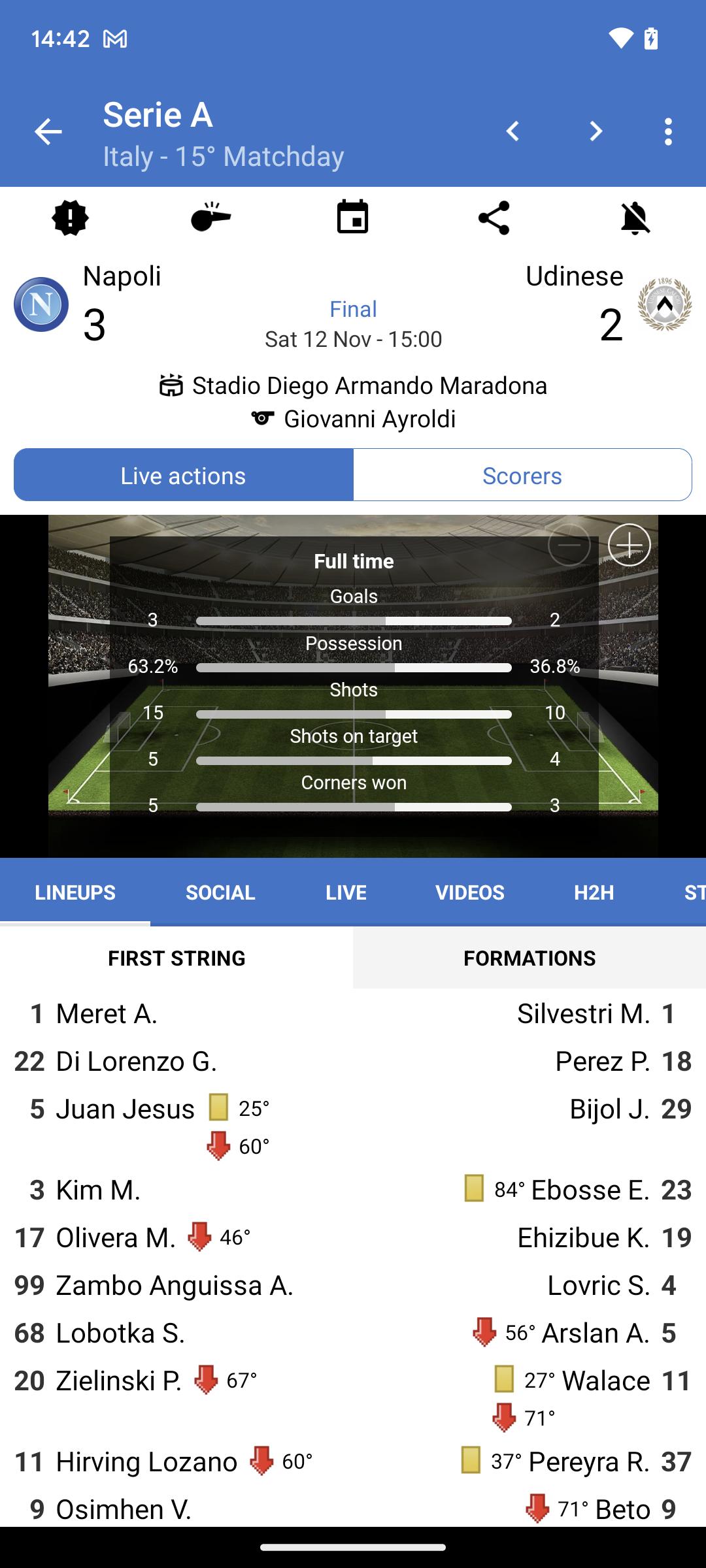Open the SOCIAL tab
The image size is (706, 1568).
click(x=220, y=892)
